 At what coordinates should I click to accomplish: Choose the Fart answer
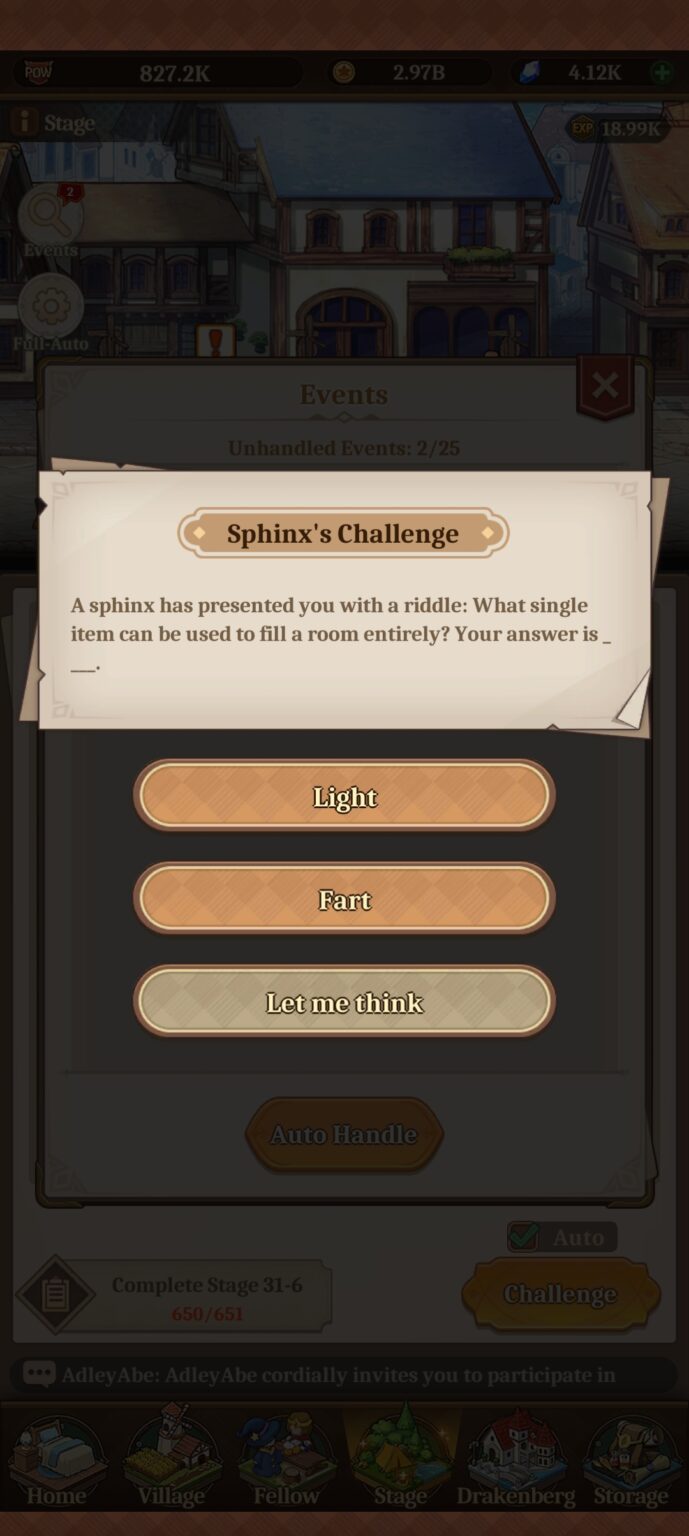[344, 899]
